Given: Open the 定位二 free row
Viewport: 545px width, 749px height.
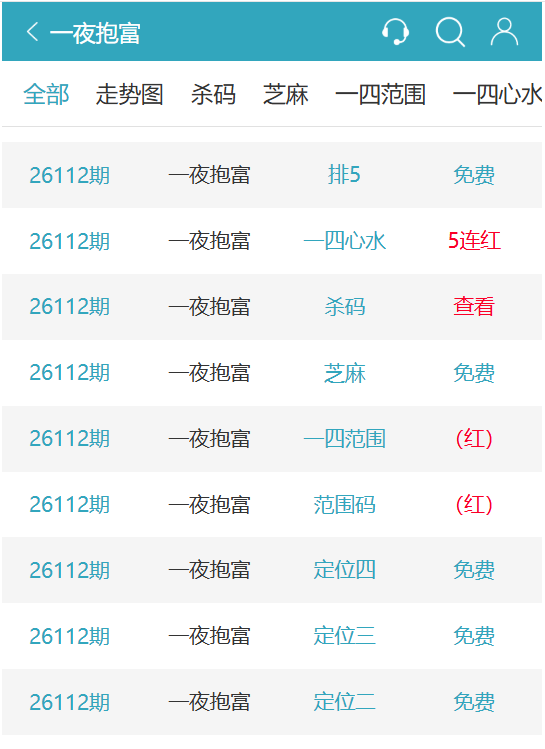Looking at the screenshot, I should (x=272, y=702).
